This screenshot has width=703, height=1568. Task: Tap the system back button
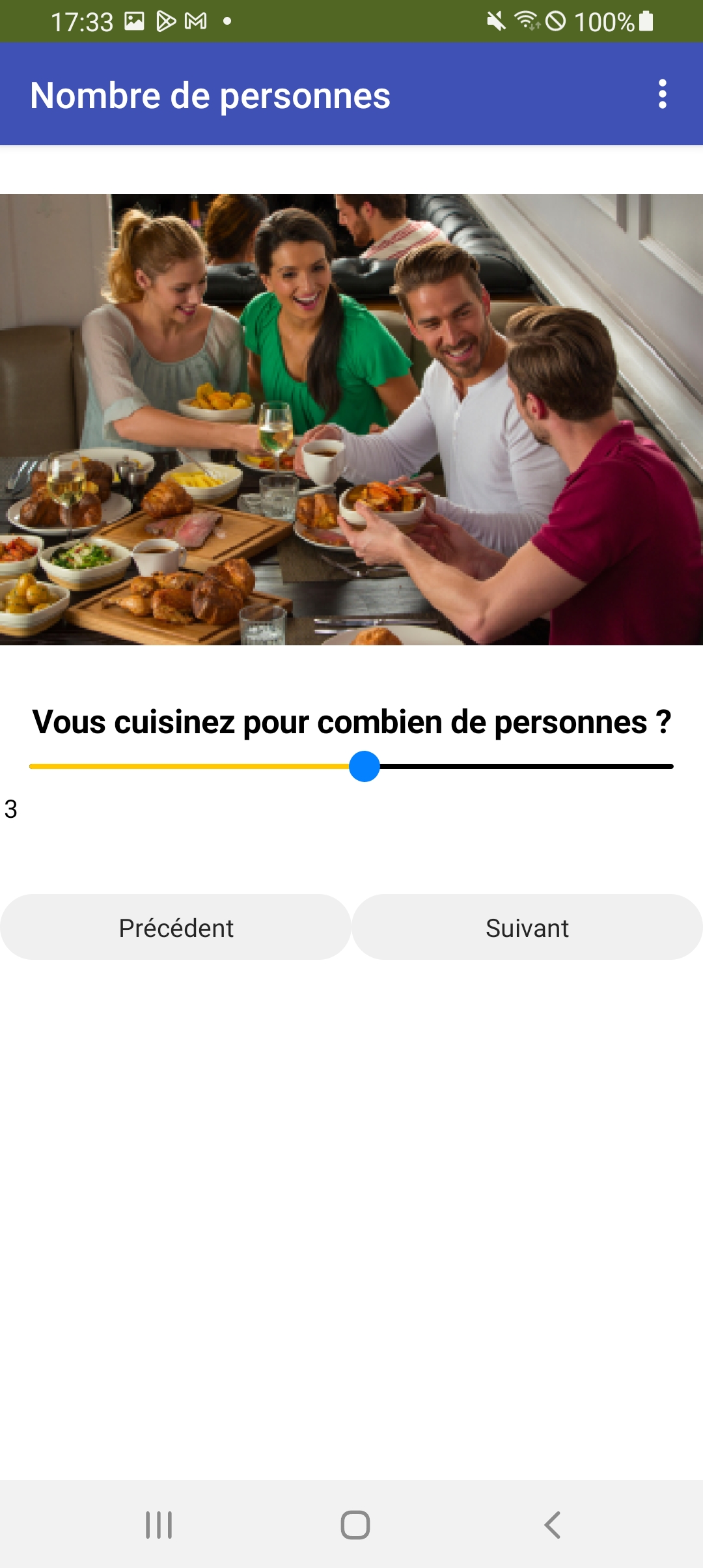tap(552, 1524)
